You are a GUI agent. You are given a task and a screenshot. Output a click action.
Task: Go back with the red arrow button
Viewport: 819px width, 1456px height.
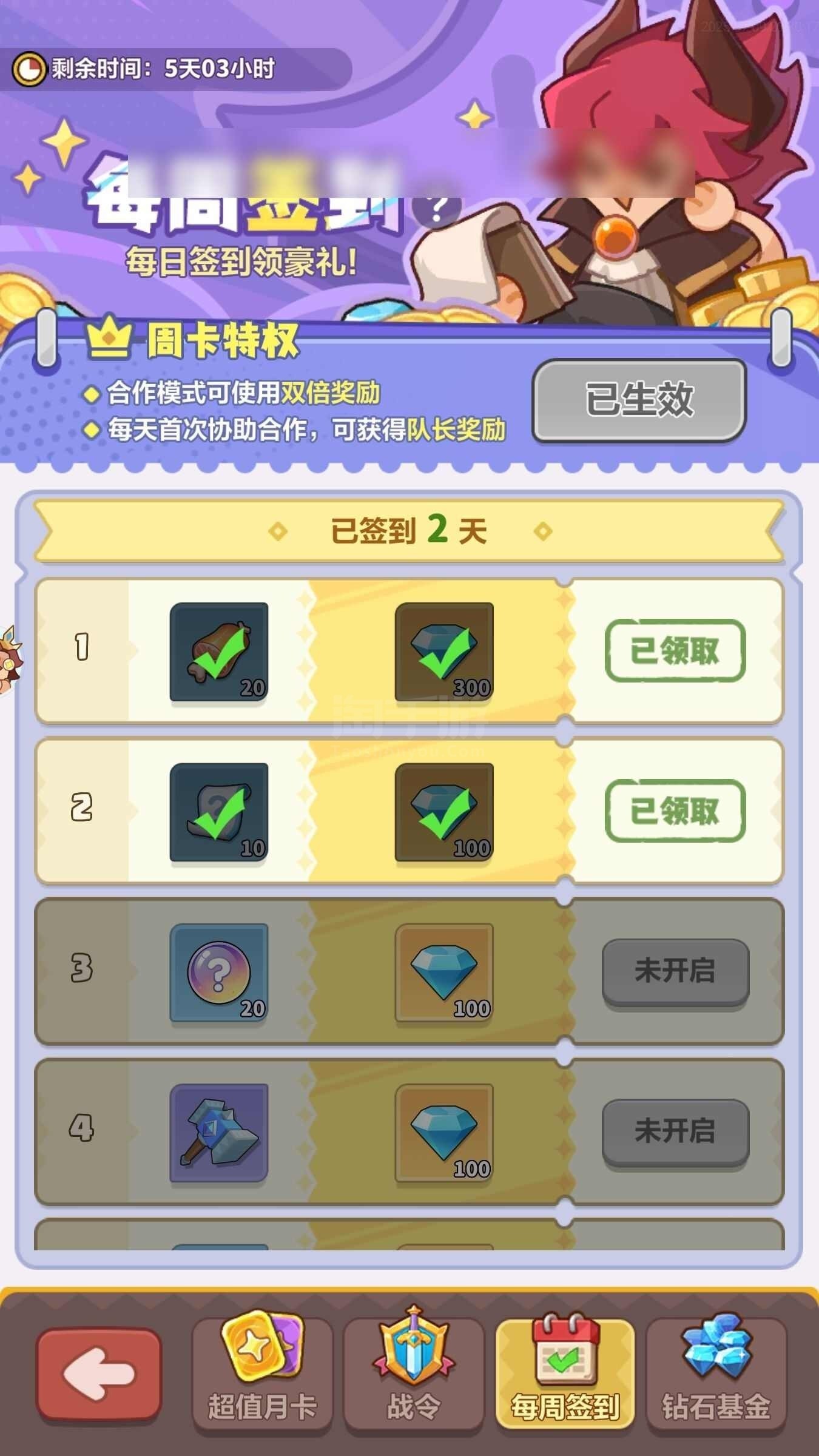pos(99,1374)
